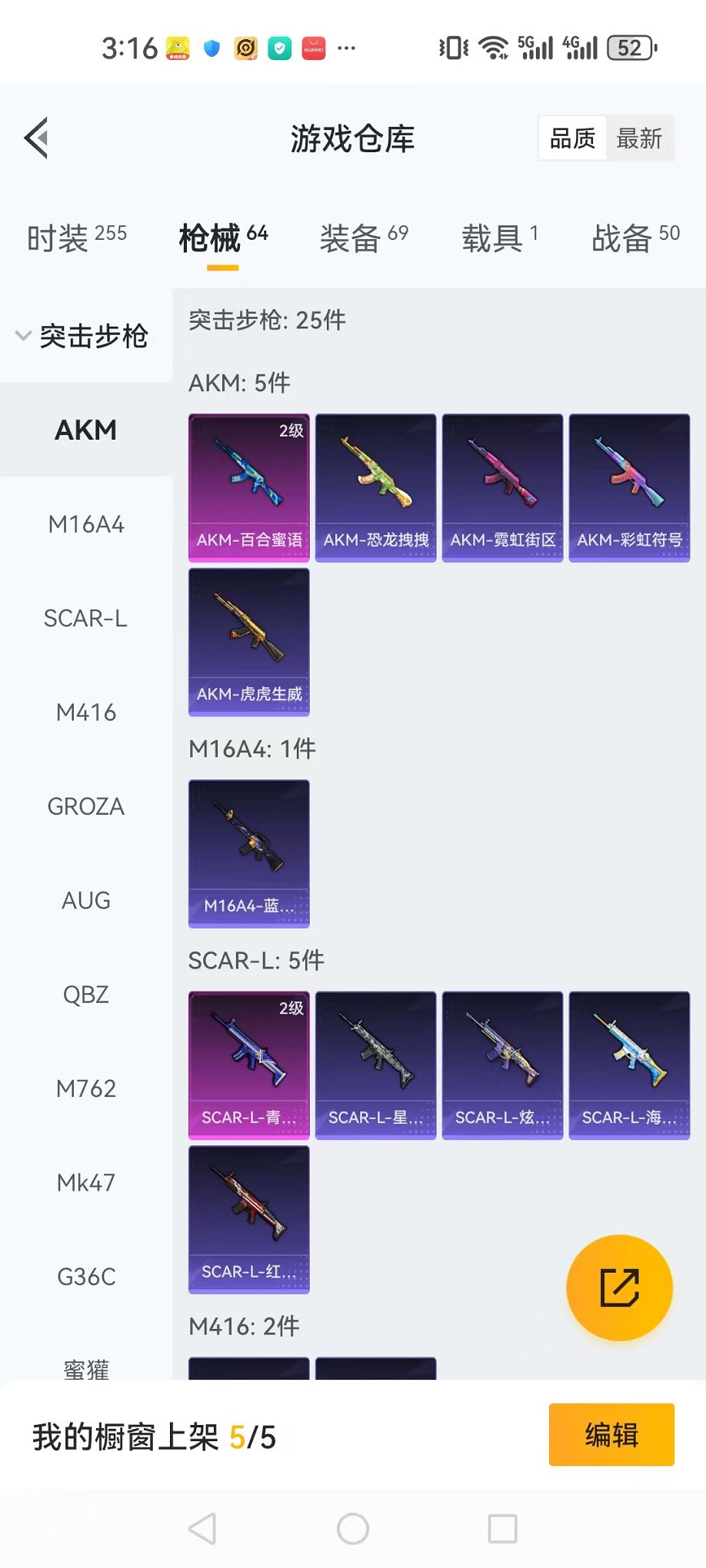The image size is (706, 1568).
Task: View the AKM-虎虎生威 skin
Action: 249,642
